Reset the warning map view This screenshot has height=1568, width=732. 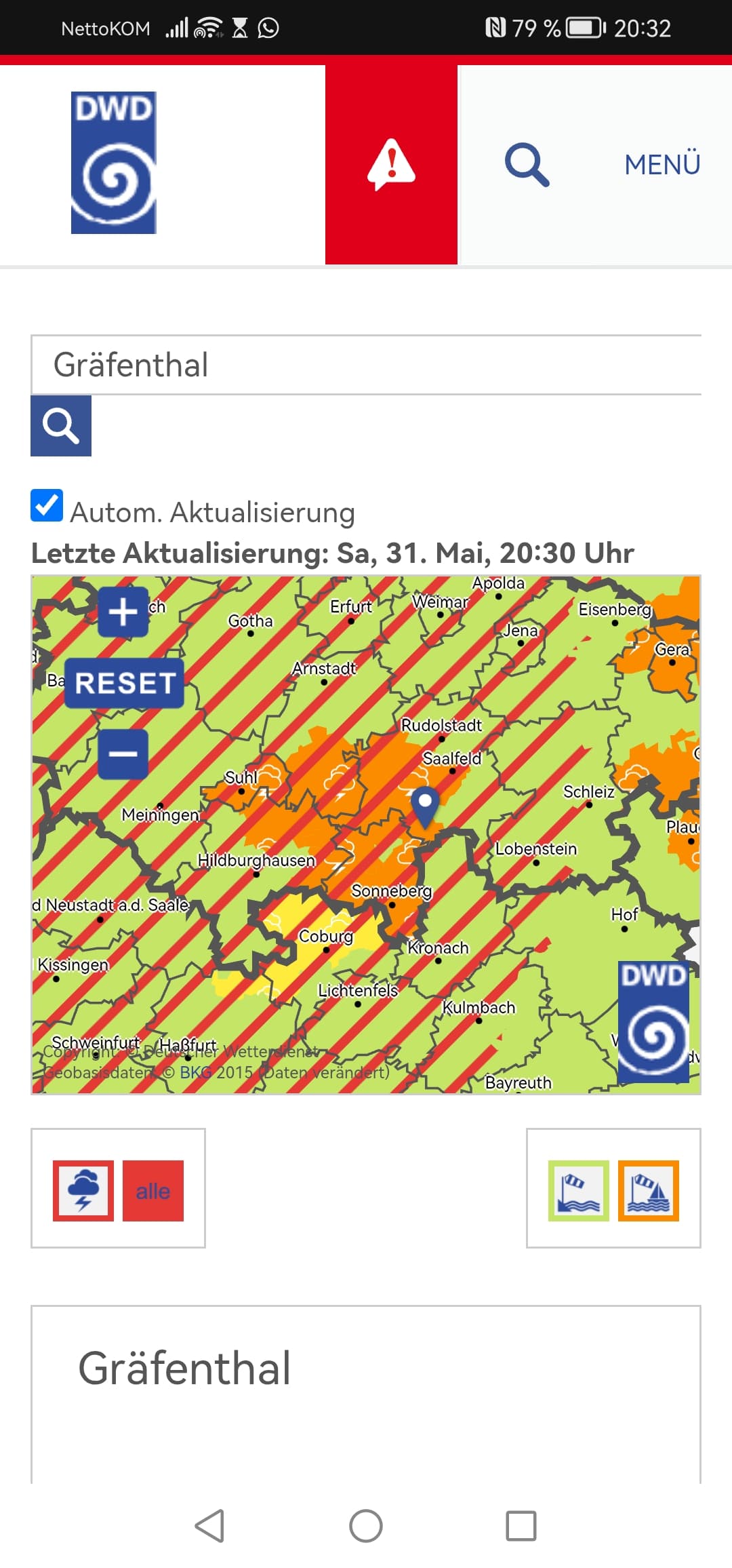pyautogui.click(x=125, y=683)
